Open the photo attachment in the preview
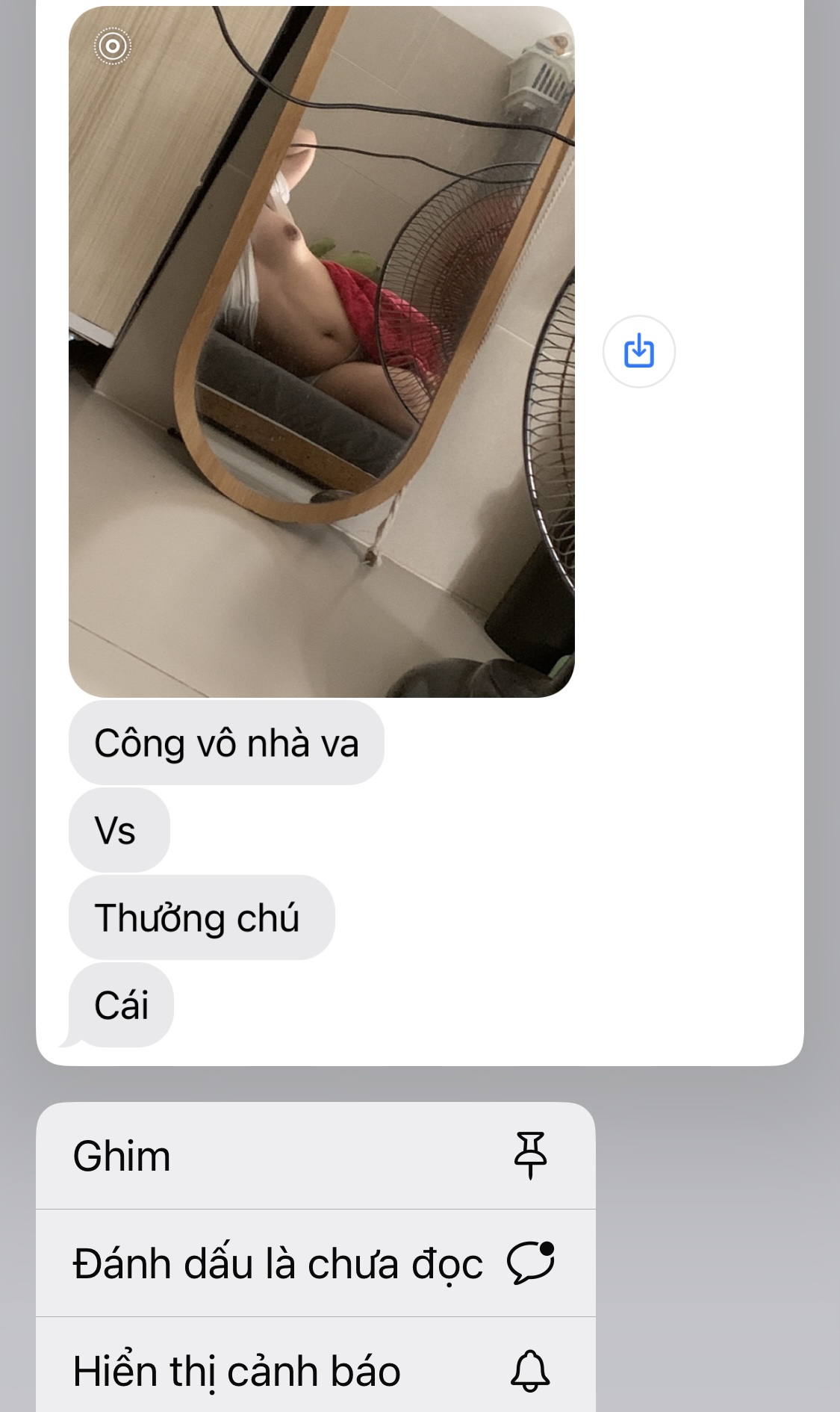 pos(321,351)
